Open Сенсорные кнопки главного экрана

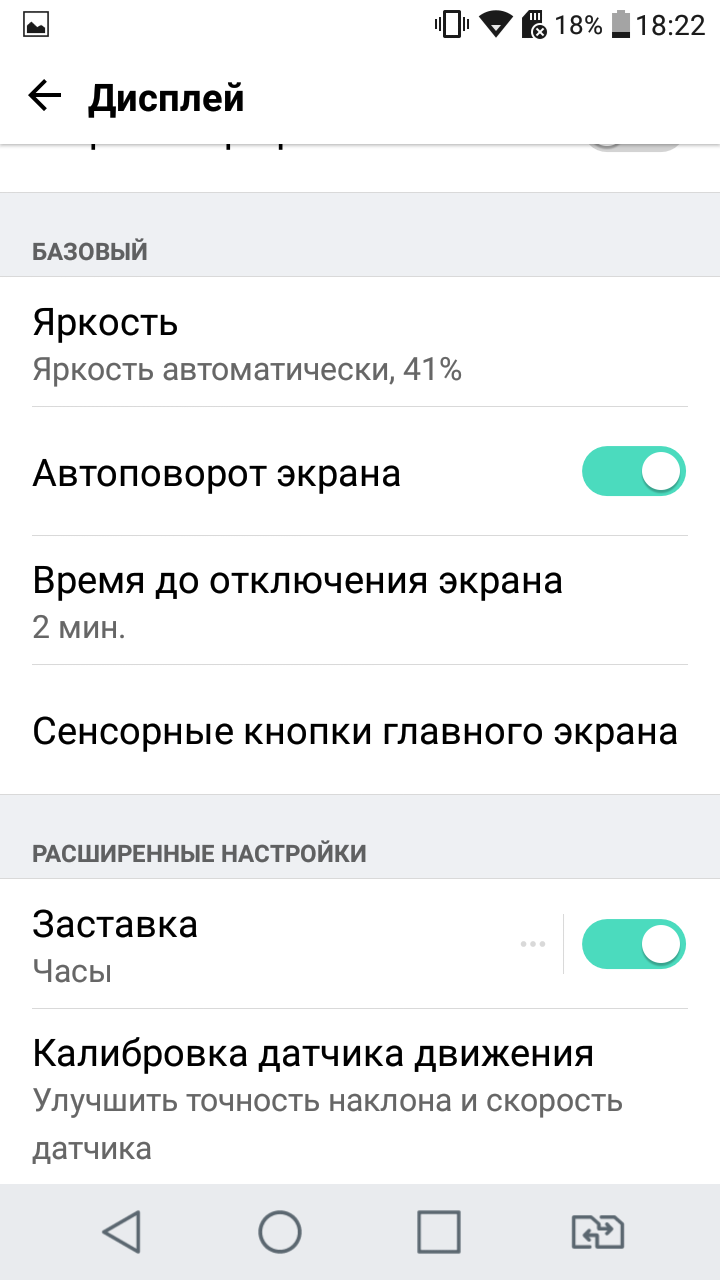pos(360,730)
